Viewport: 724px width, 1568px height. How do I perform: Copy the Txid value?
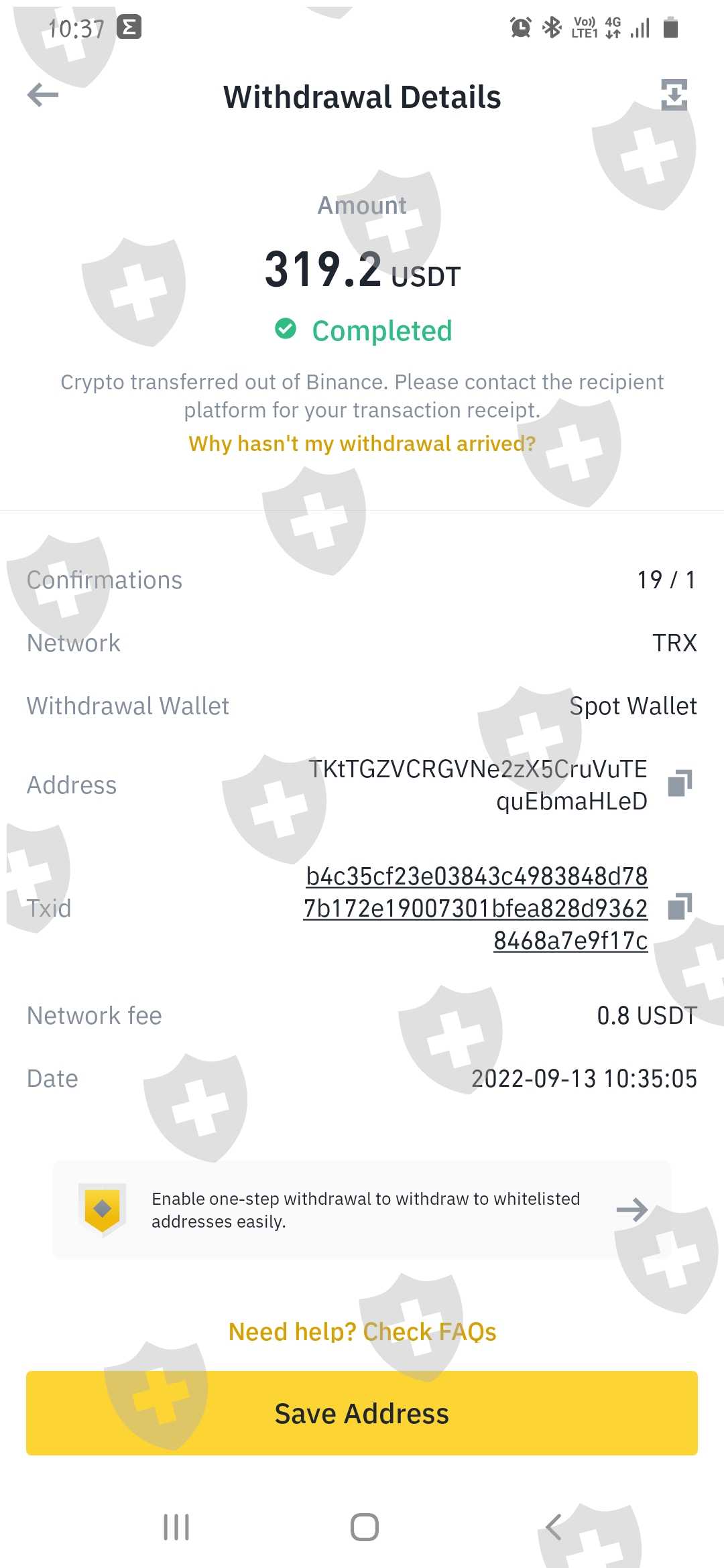click(680, 906)
